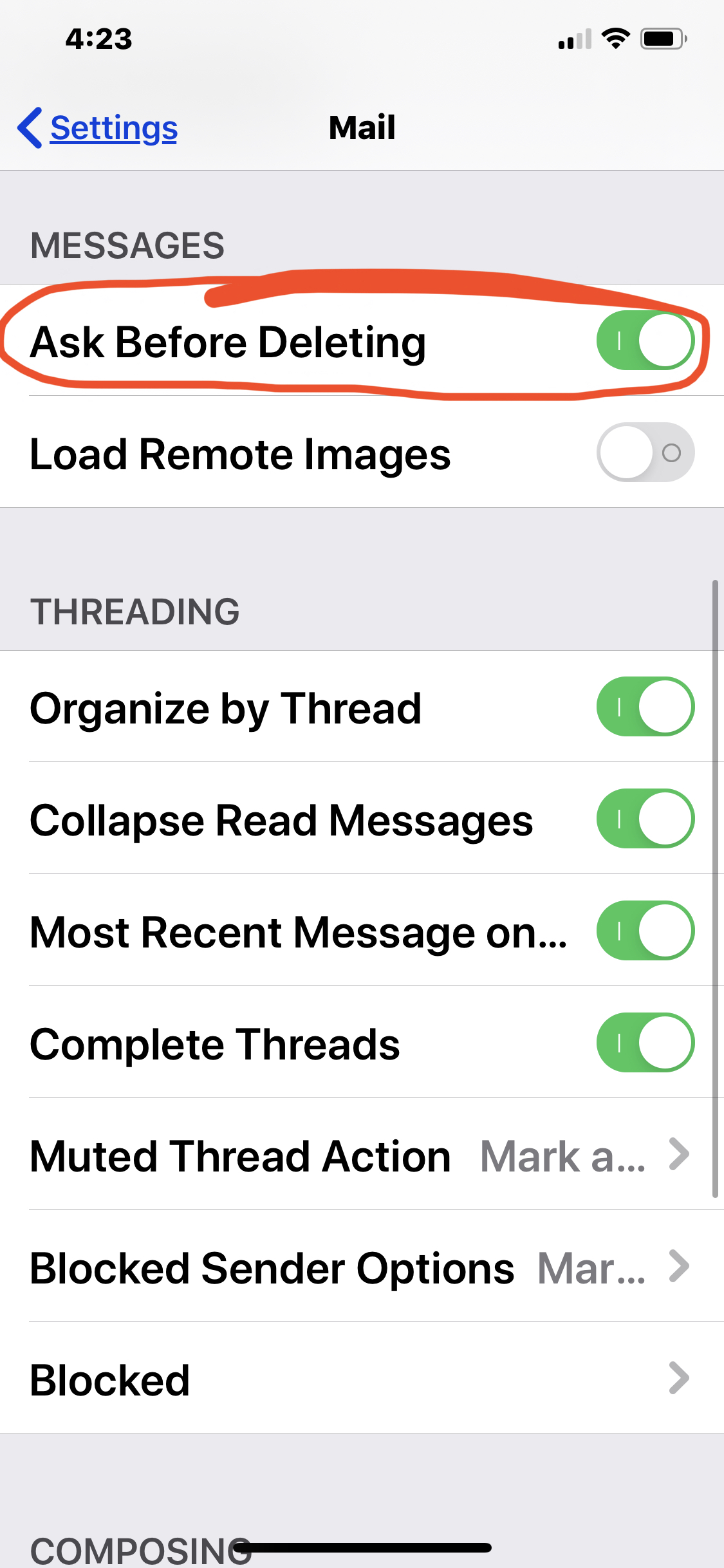Viewport: 724px width, 1568px height.
Task: Disable Most Recent Message on Top
Action: pos(644,931)
